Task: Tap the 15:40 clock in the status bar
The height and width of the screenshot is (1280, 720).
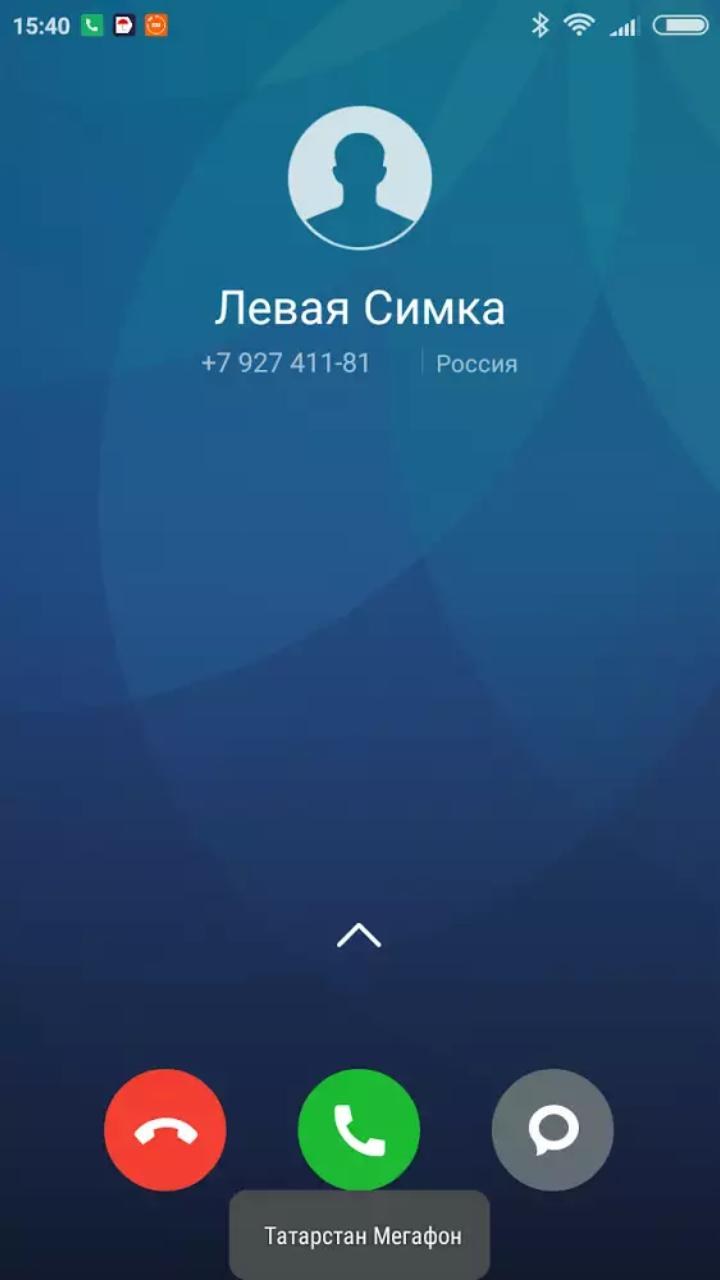Action: click(x=39, y=25)
